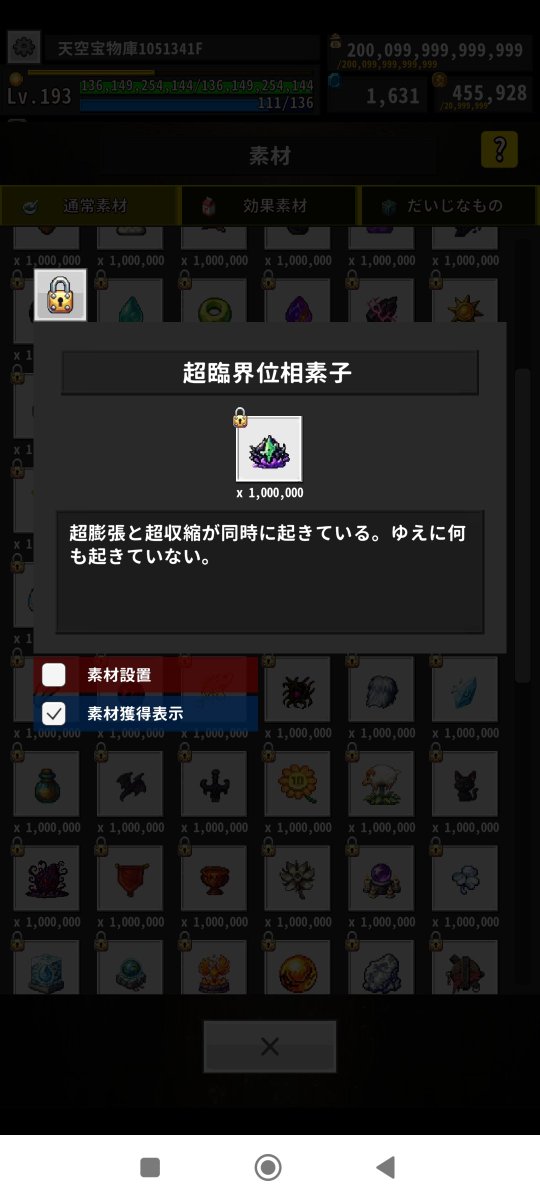This screenshot has height=1200, width=540.
Task: Go to the system home screen
Action: [x=268, y=1167]
